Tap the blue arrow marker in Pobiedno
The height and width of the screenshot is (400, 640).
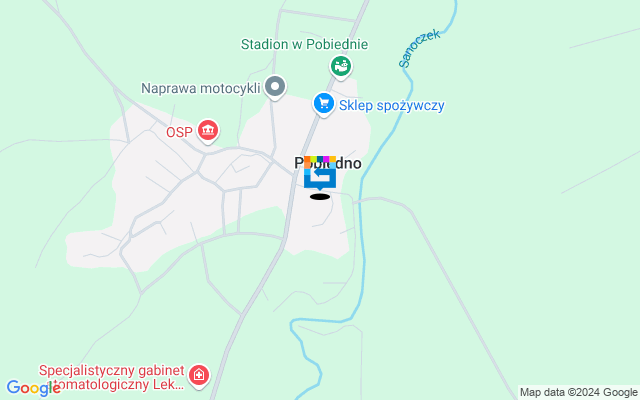pos(320,174)
